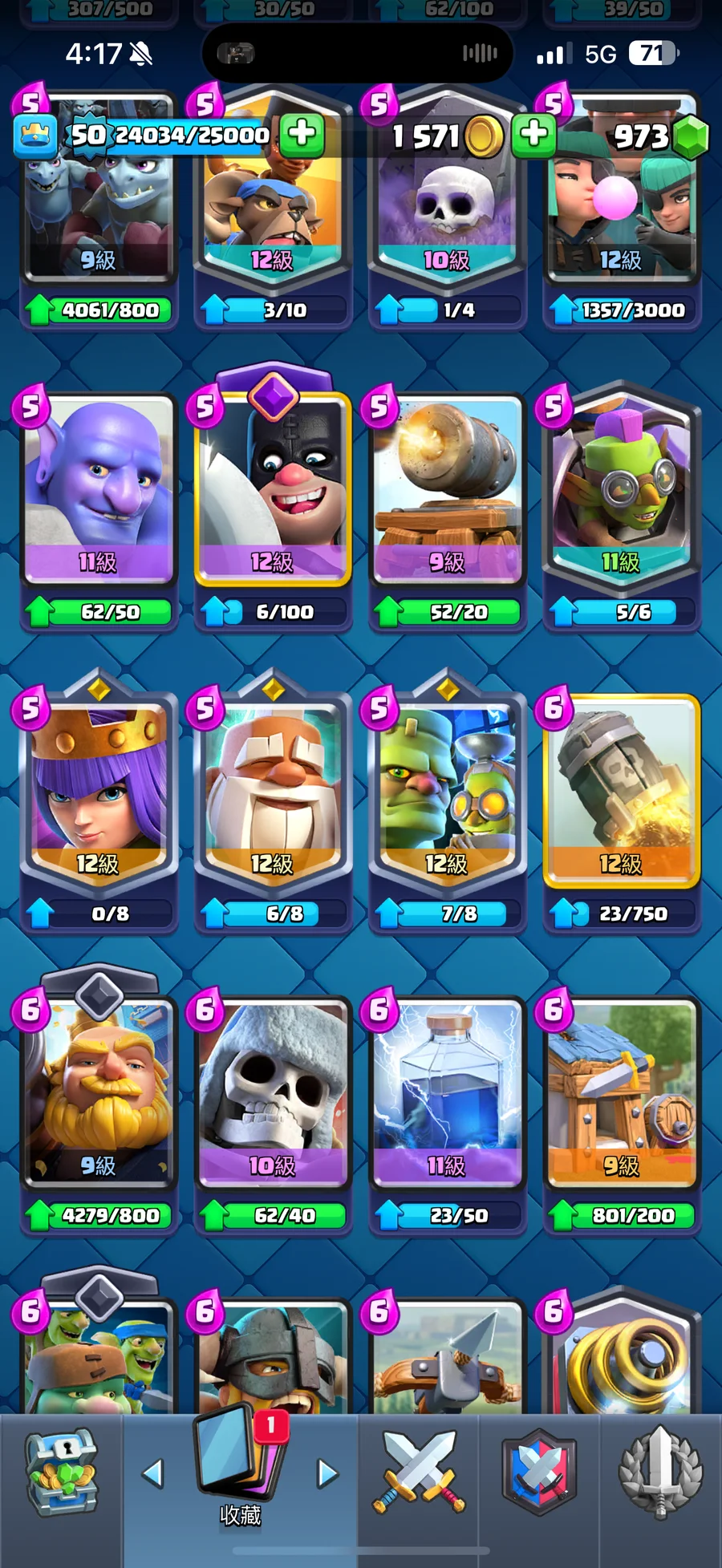Tap the left arrow beside the cards tab

152,1473
